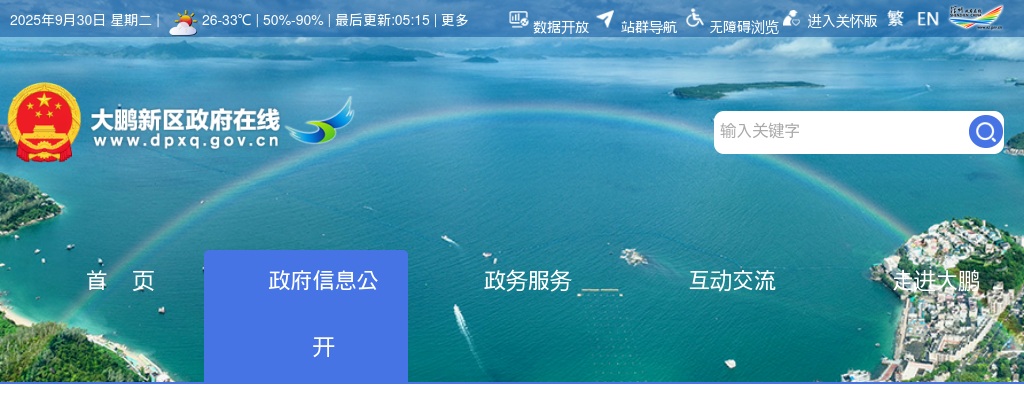
Task: Show more weather details via 更多
Action: pos(455,20)
